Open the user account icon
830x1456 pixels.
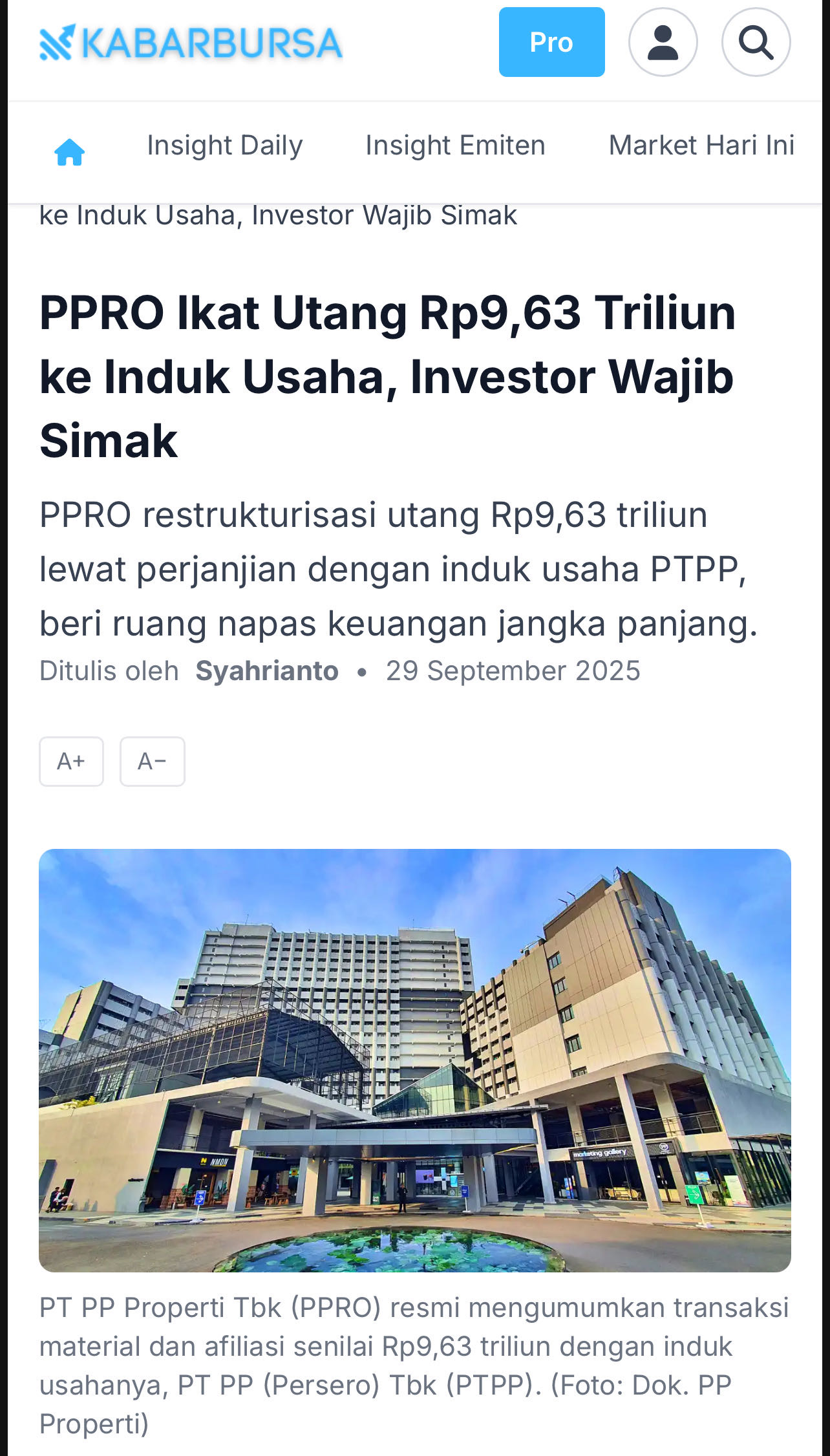[663, 42]
